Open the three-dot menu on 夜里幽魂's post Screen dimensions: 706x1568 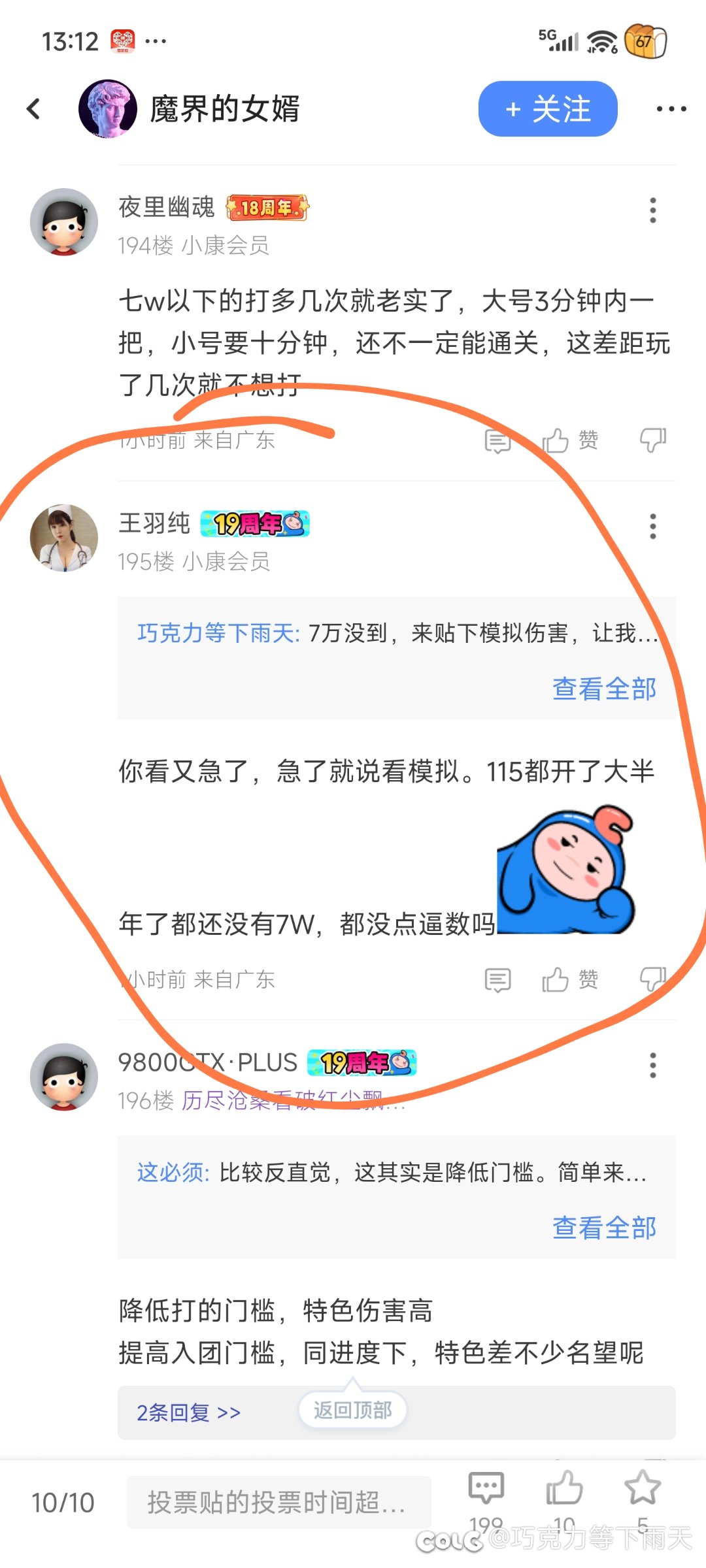coord(652,210)
